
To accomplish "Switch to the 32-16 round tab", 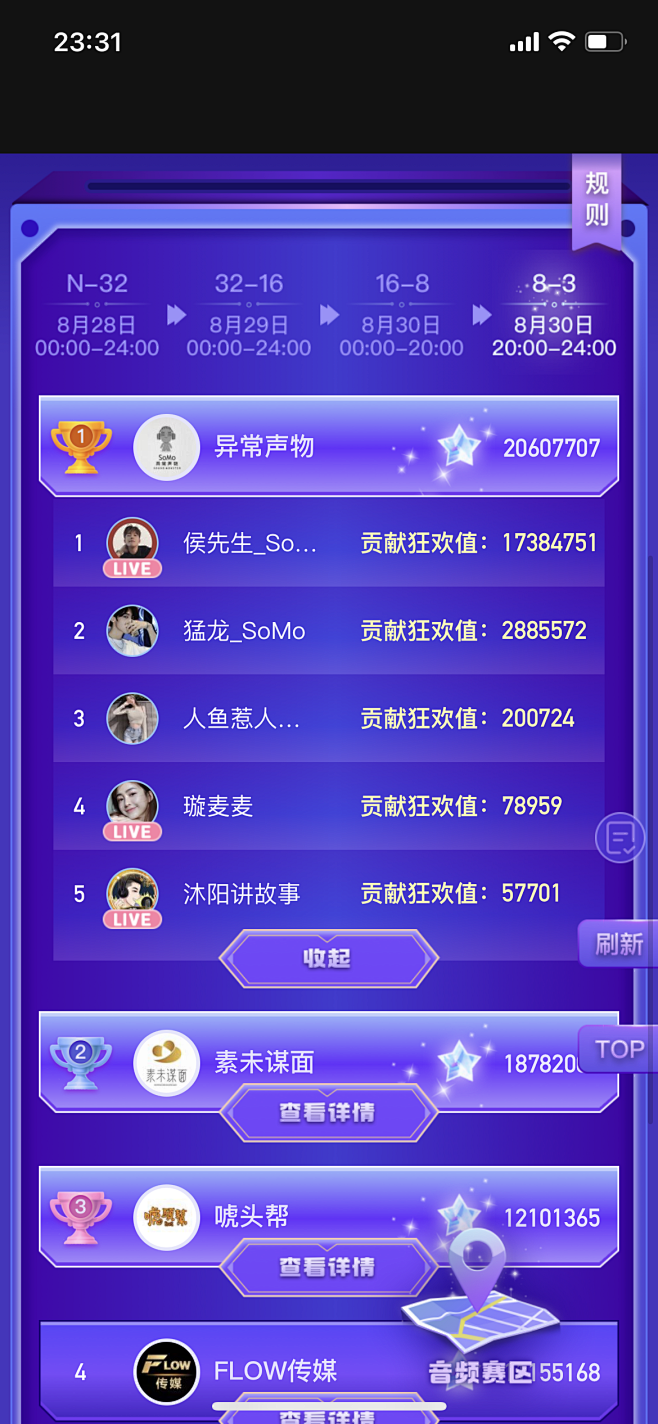I will click(x=249, y=315).
